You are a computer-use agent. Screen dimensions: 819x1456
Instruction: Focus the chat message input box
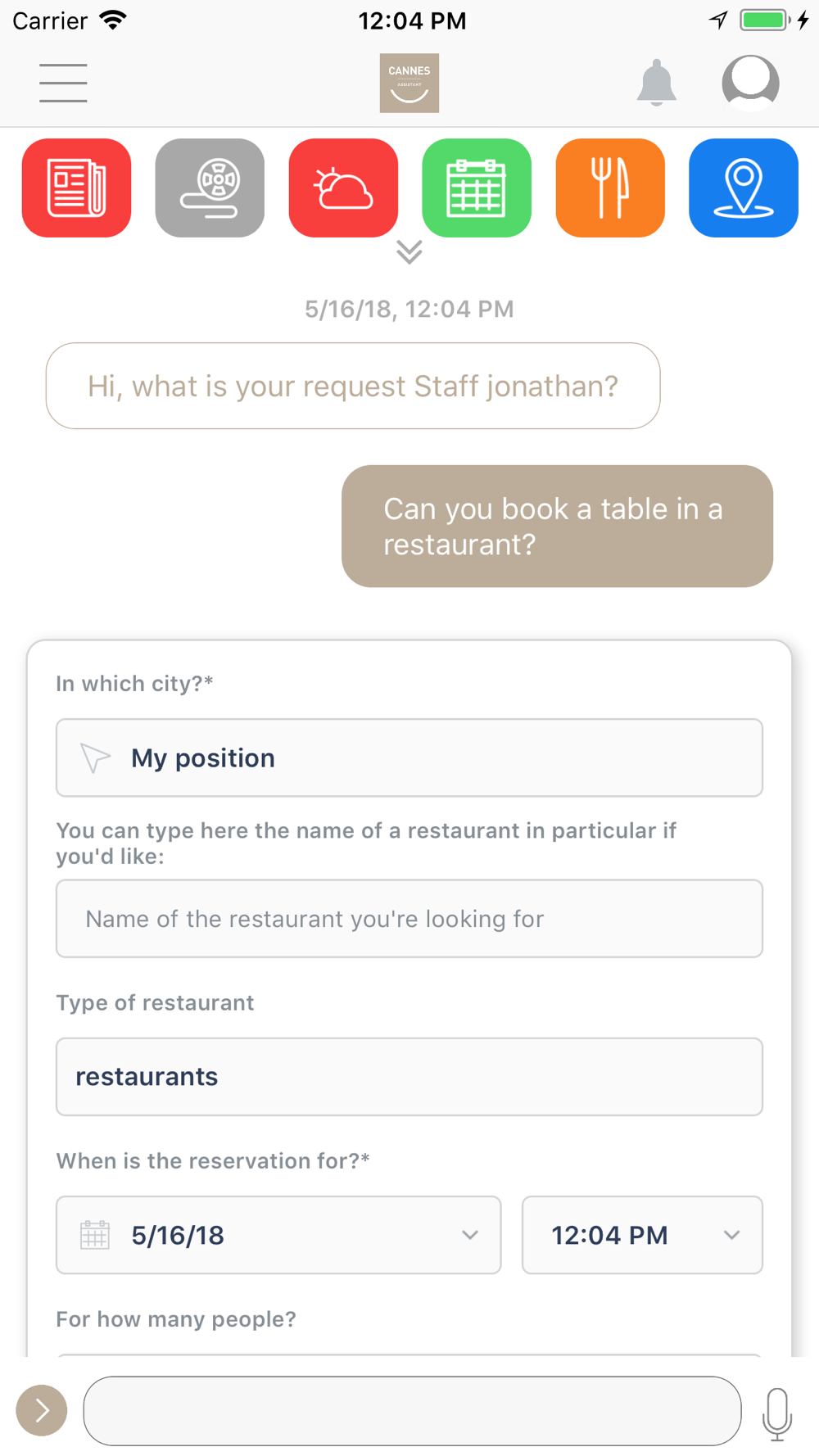pyautogui.click(x=412, y=1410)
